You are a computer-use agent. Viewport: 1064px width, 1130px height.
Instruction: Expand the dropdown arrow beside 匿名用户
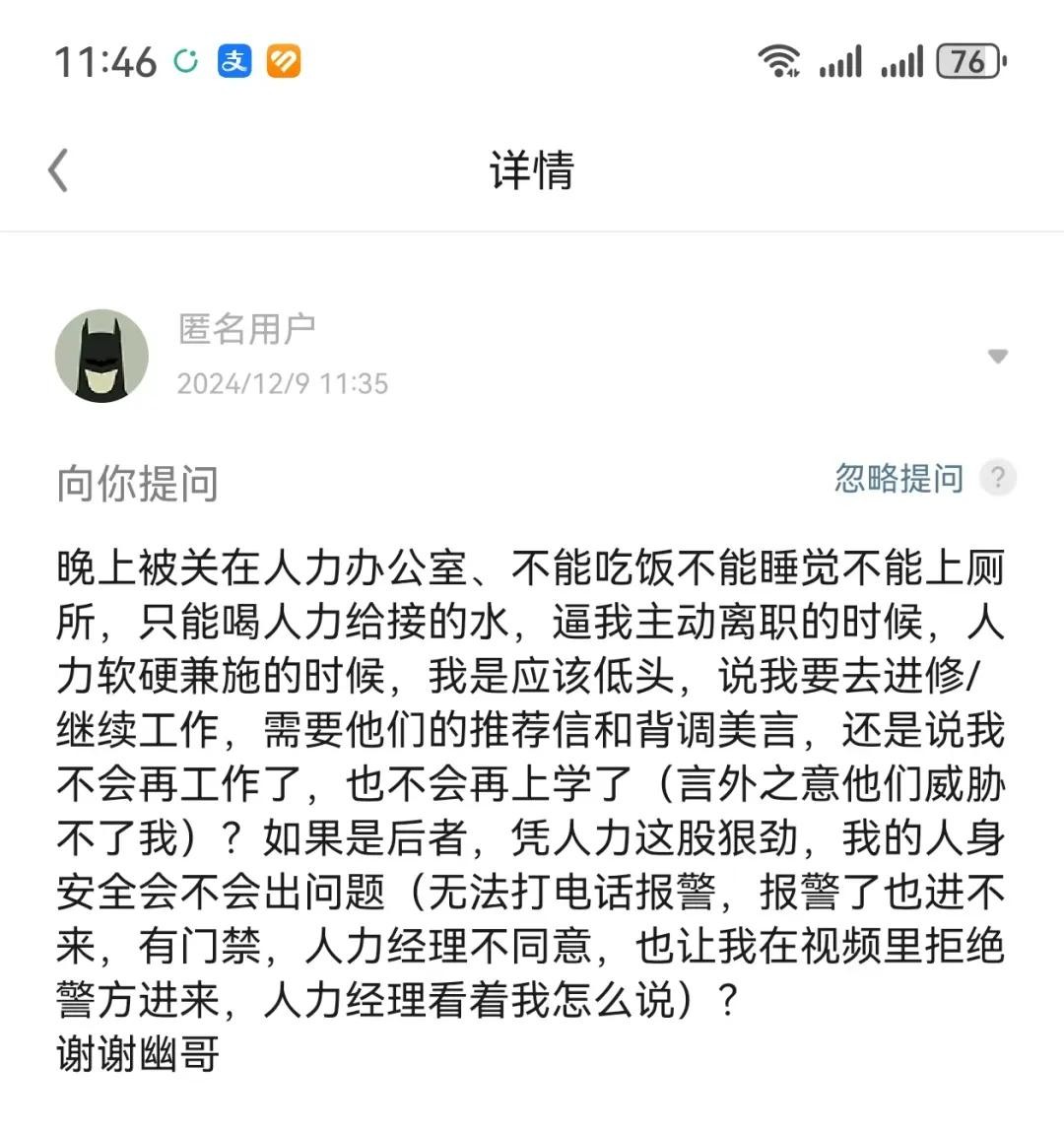point(998,357)
